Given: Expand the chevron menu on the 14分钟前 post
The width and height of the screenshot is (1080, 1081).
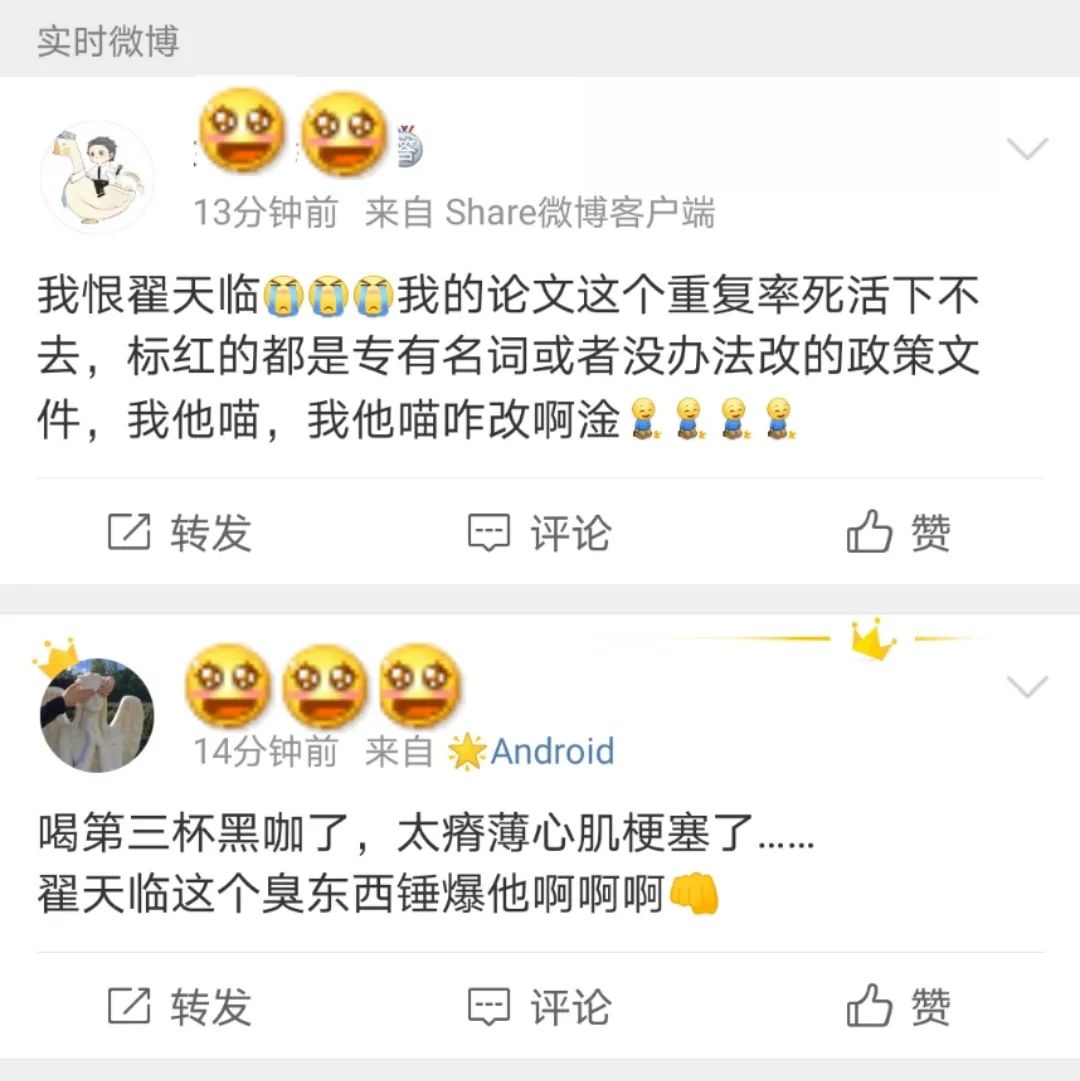Looking at the screenshot, I should [x=1026, y=687].
